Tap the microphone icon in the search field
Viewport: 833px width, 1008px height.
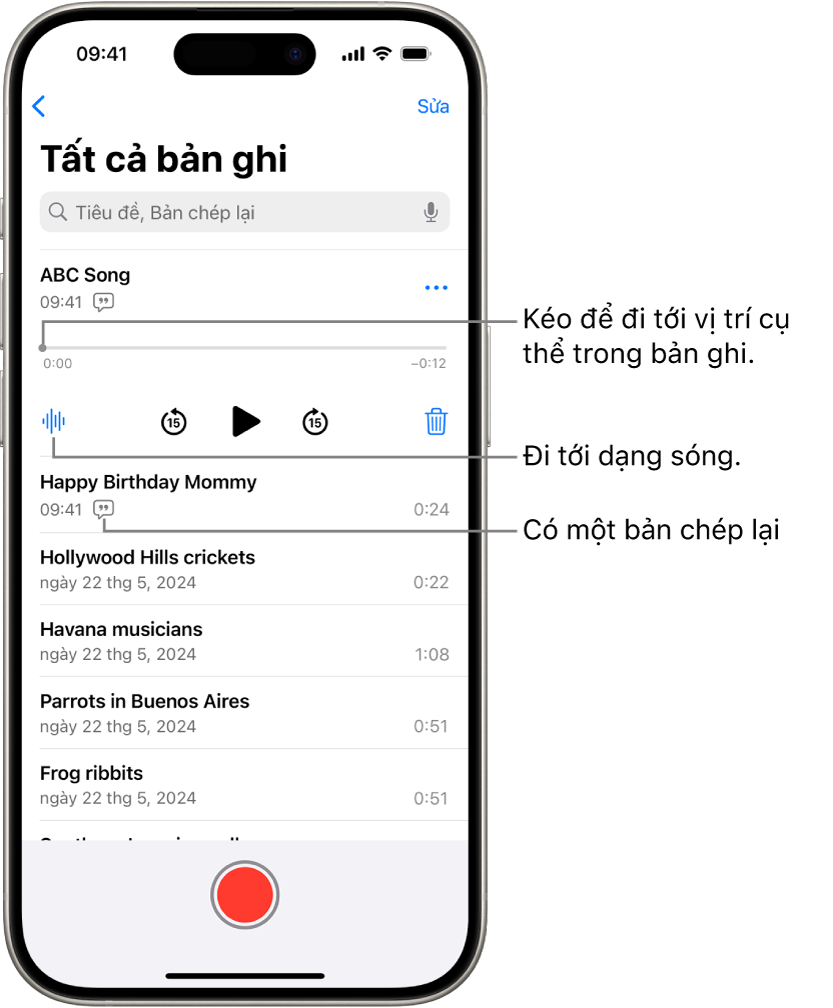click(x=430, y=212)
